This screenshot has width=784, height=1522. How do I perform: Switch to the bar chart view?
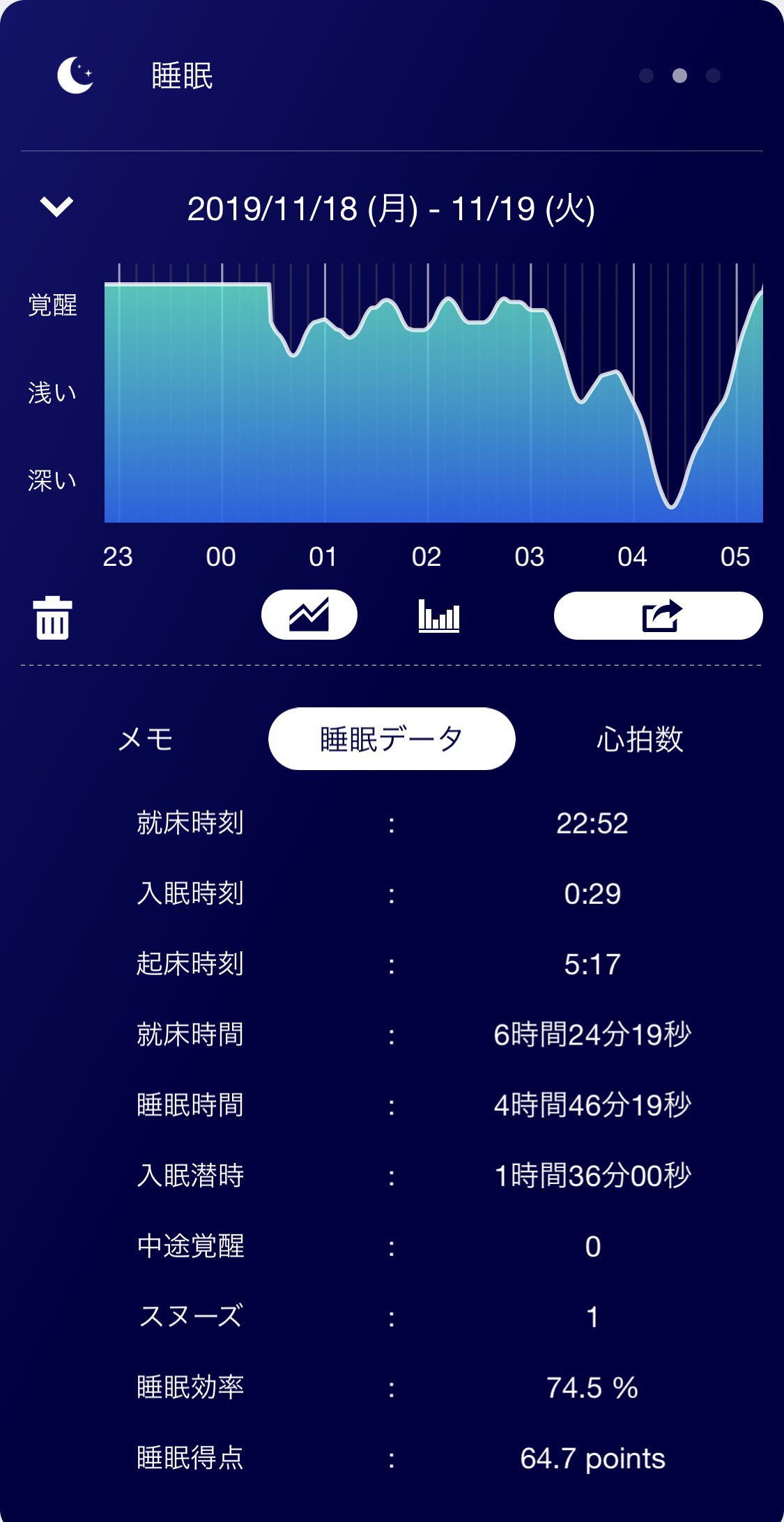tap(439, 616)
